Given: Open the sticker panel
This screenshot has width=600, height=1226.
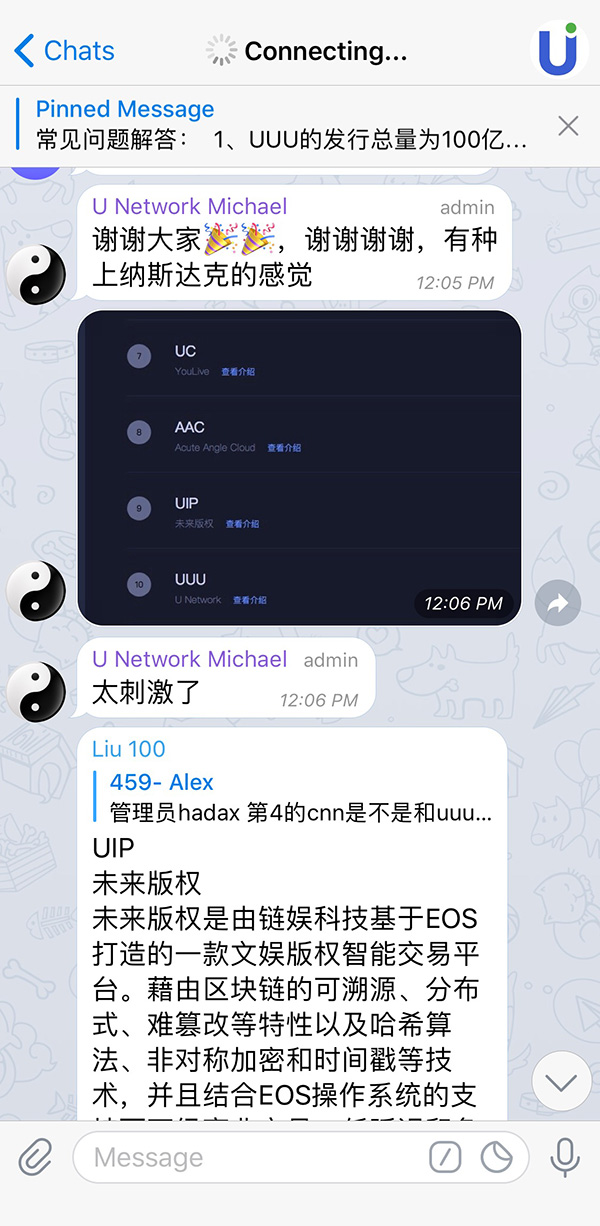Looking at the screenshot, I should (496, 1158).
